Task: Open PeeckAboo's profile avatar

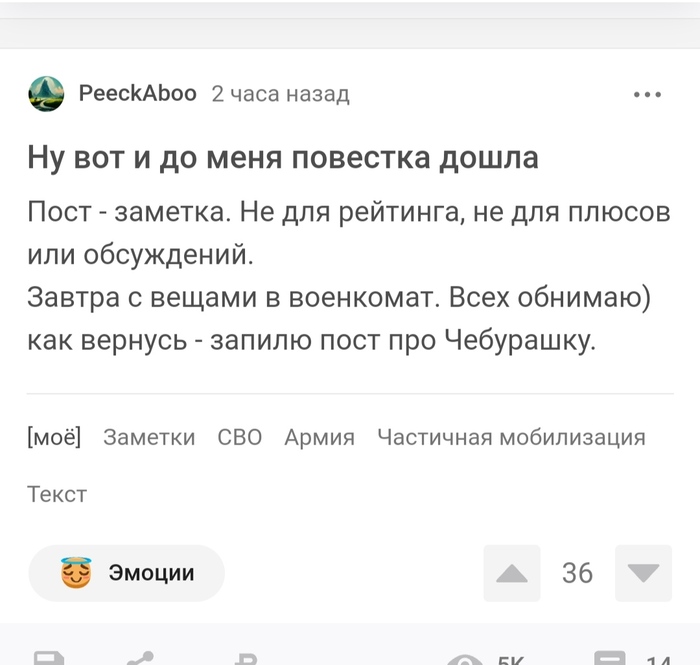Action: coord(46,94)
